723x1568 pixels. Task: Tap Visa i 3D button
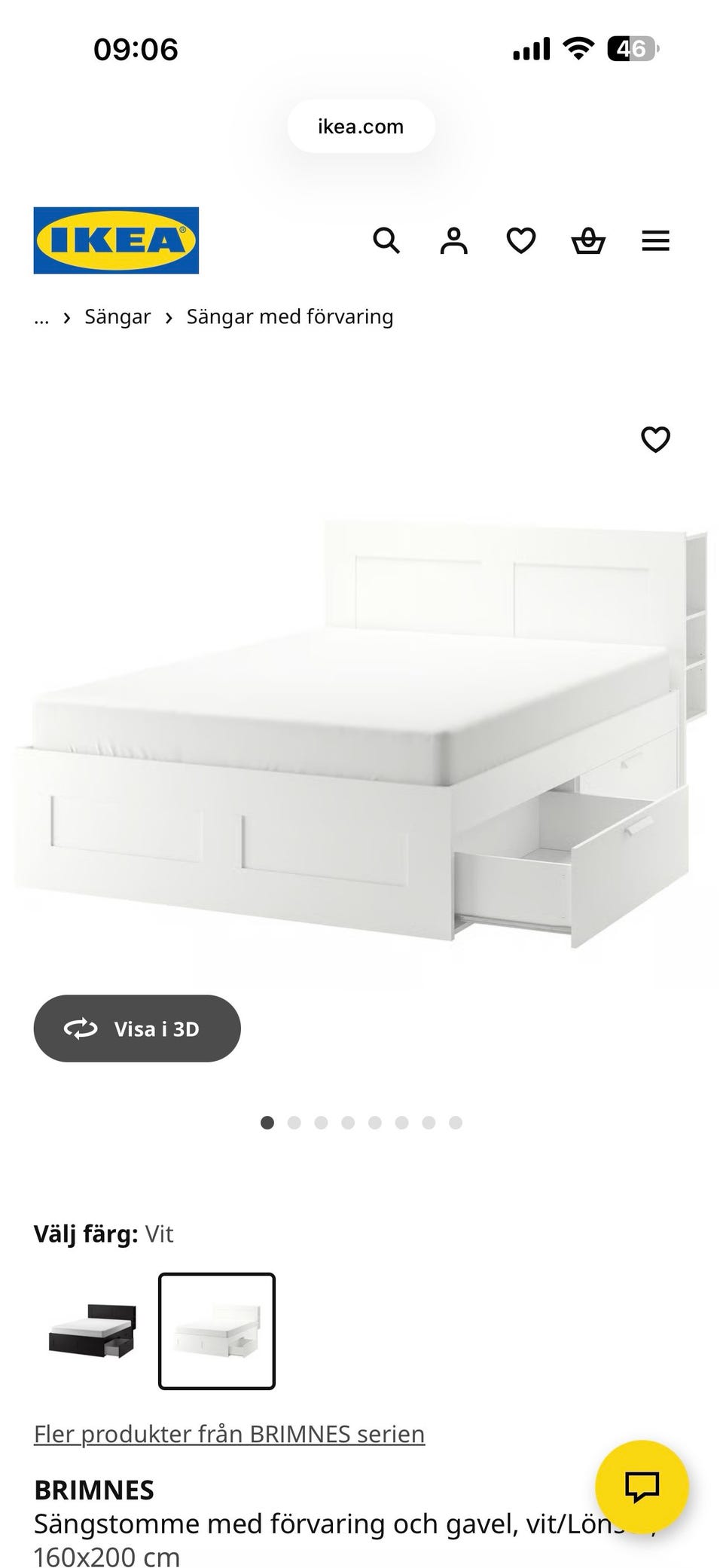137,1029
